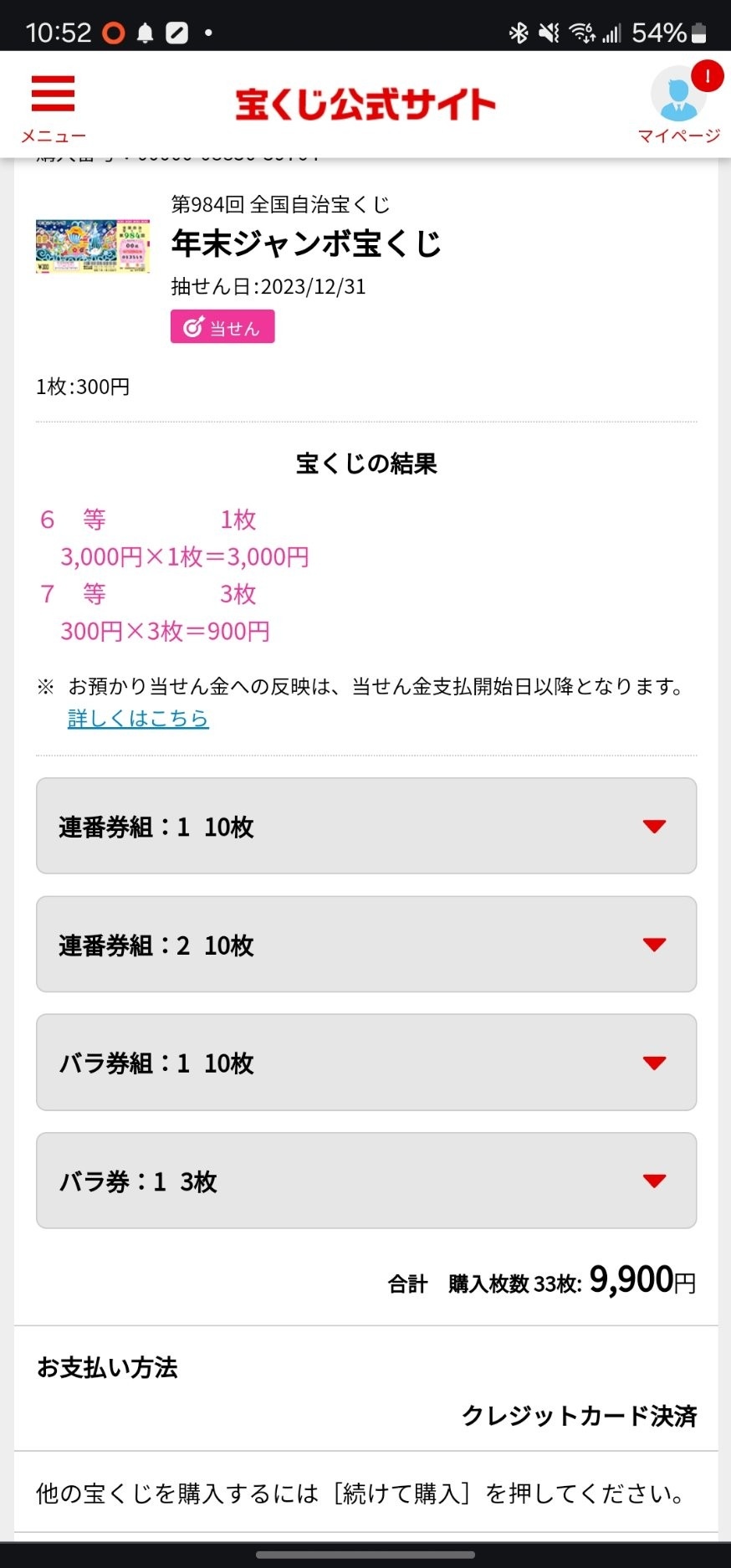The image size is (731, 1568).
Task: Tap the 宝くじ公式サイト header logo
Action: click(365, 105)
